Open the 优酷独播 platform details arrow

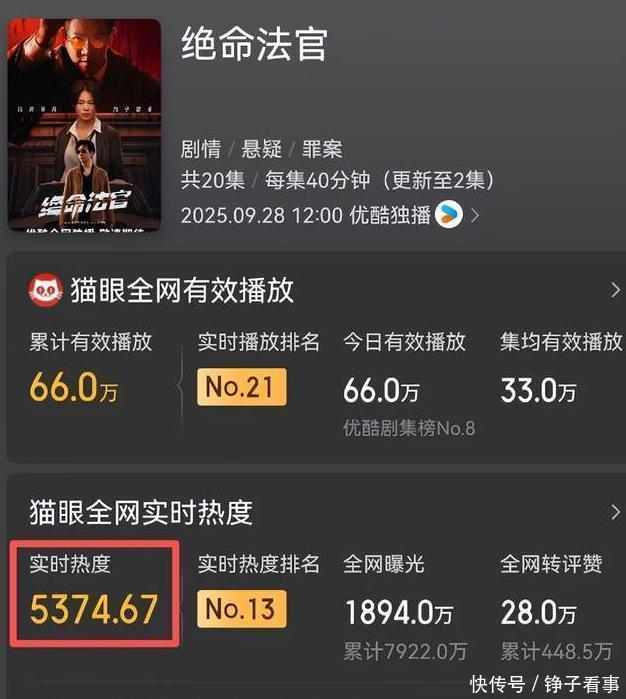coord(475,215)
